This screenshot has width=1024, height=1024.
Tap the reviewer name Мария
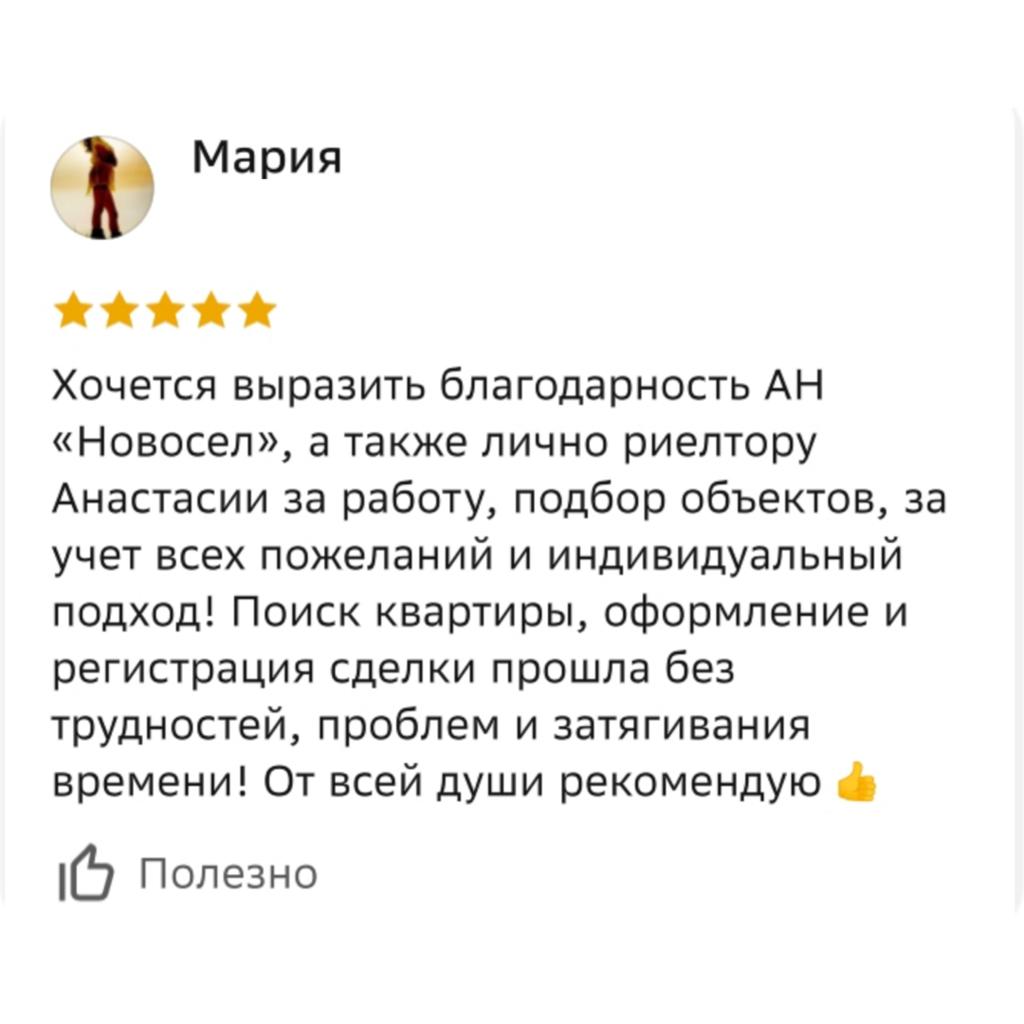click(266, 158)
